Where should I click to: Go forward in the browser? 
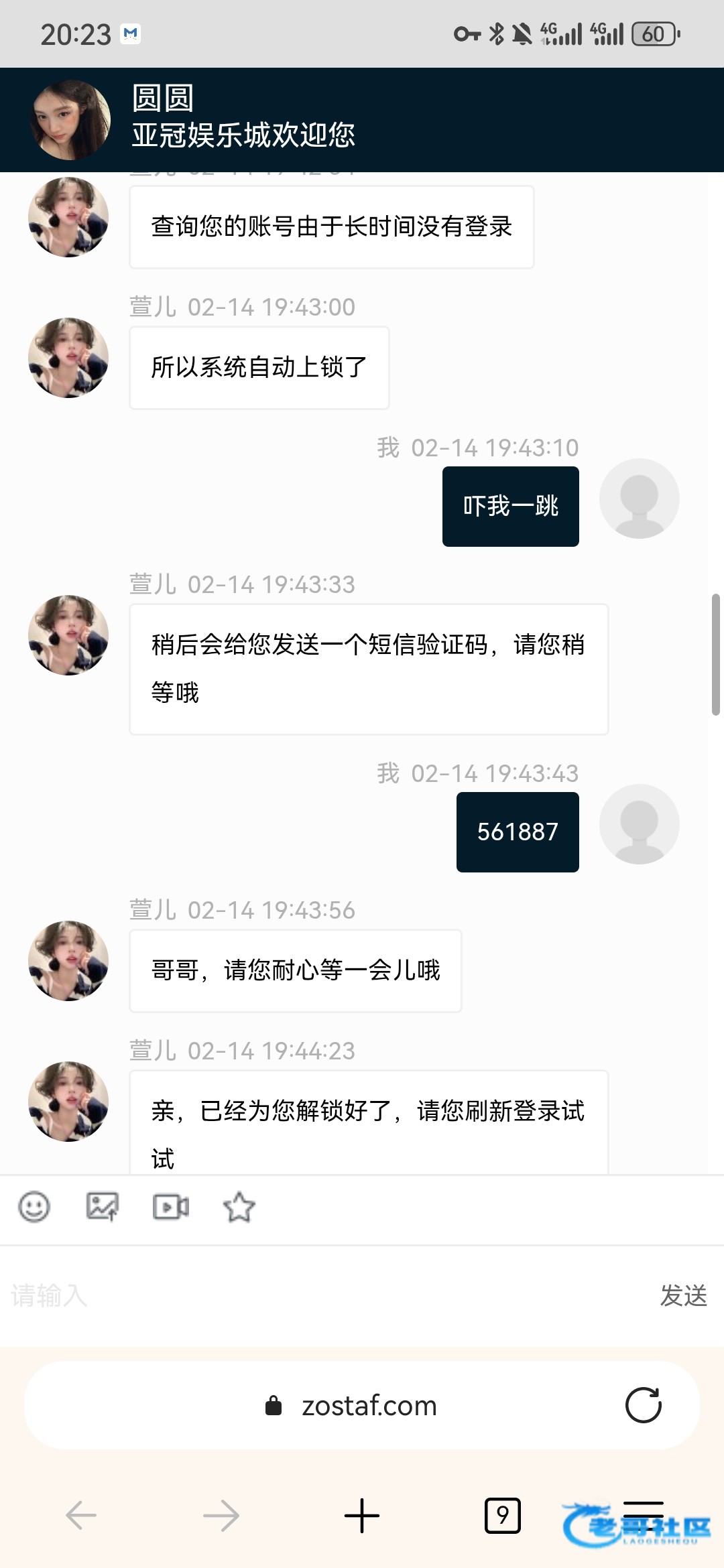tap(221, 1515)
